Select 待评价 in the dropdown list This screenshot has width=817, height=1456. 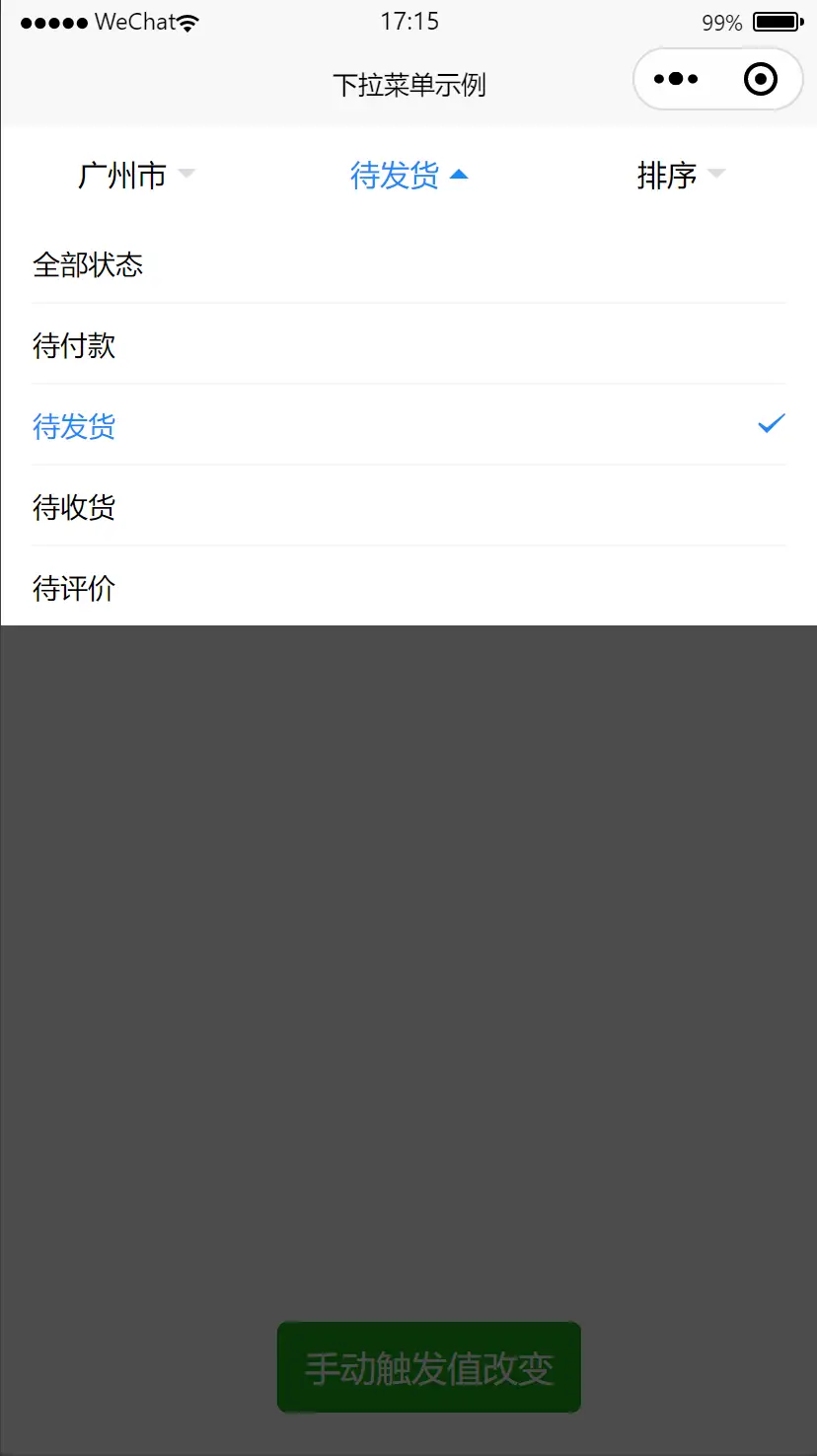[408, 588]
